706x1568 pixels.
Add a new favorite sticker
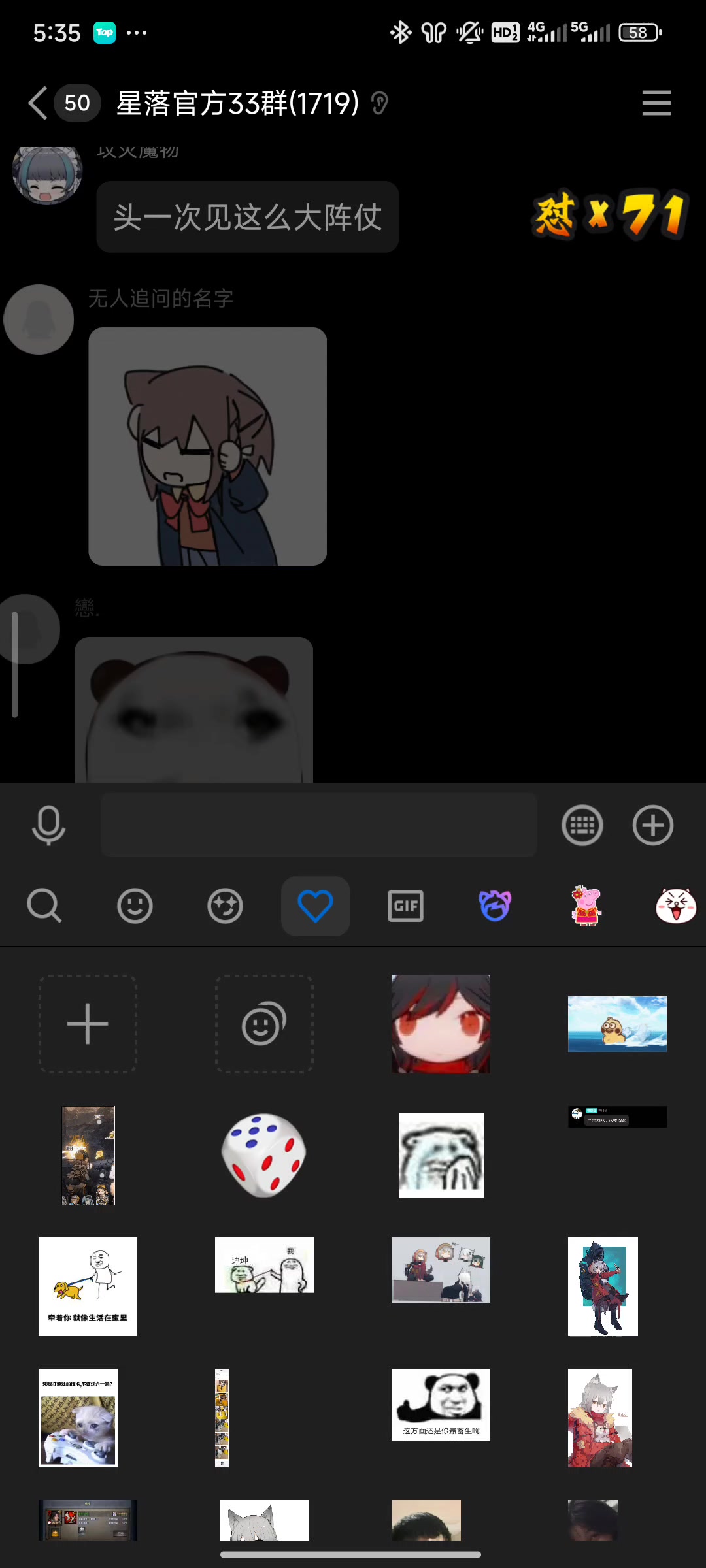pos(88,1024)
